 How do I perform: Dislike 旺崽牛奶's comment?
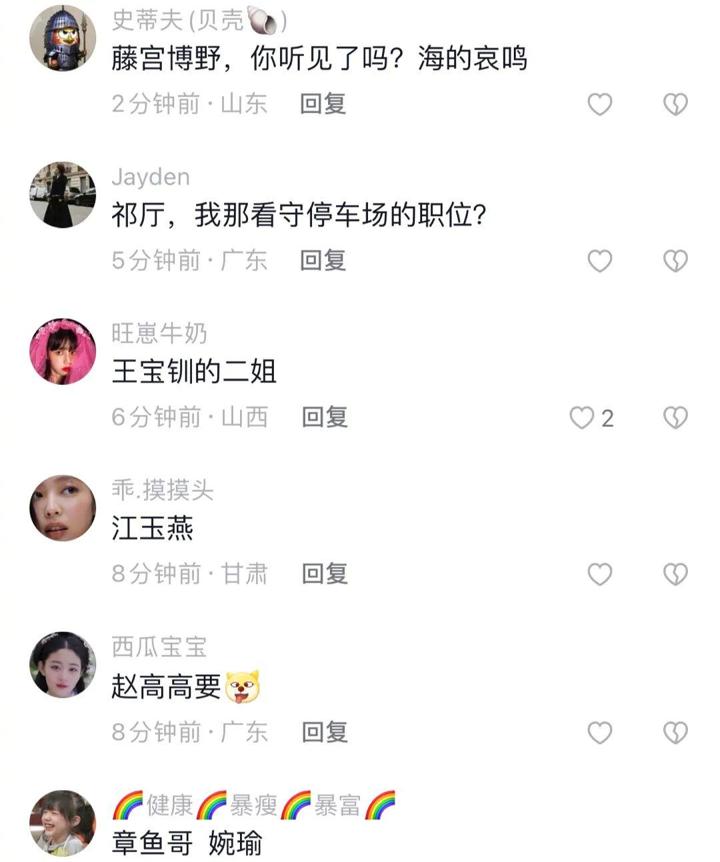click(677, 418)
